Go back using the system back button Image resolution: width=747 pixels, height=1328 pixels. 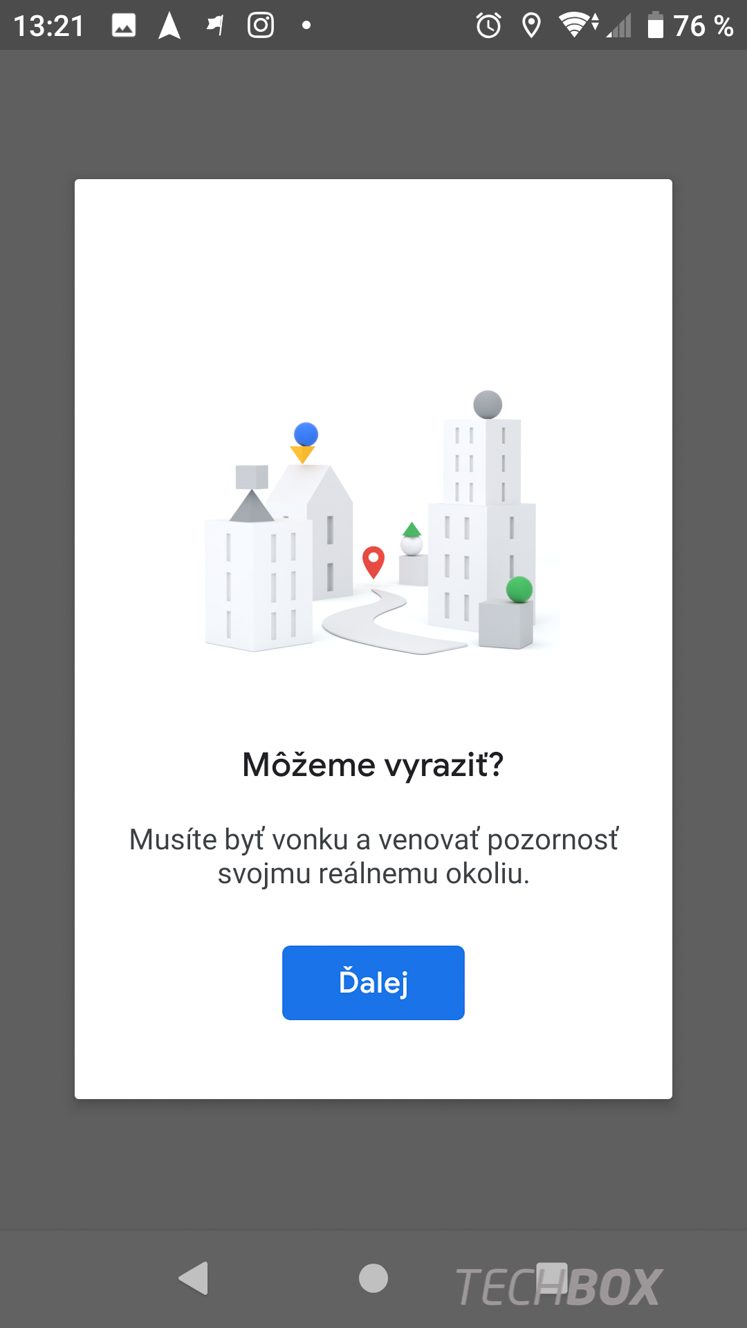coord(192,1277)
